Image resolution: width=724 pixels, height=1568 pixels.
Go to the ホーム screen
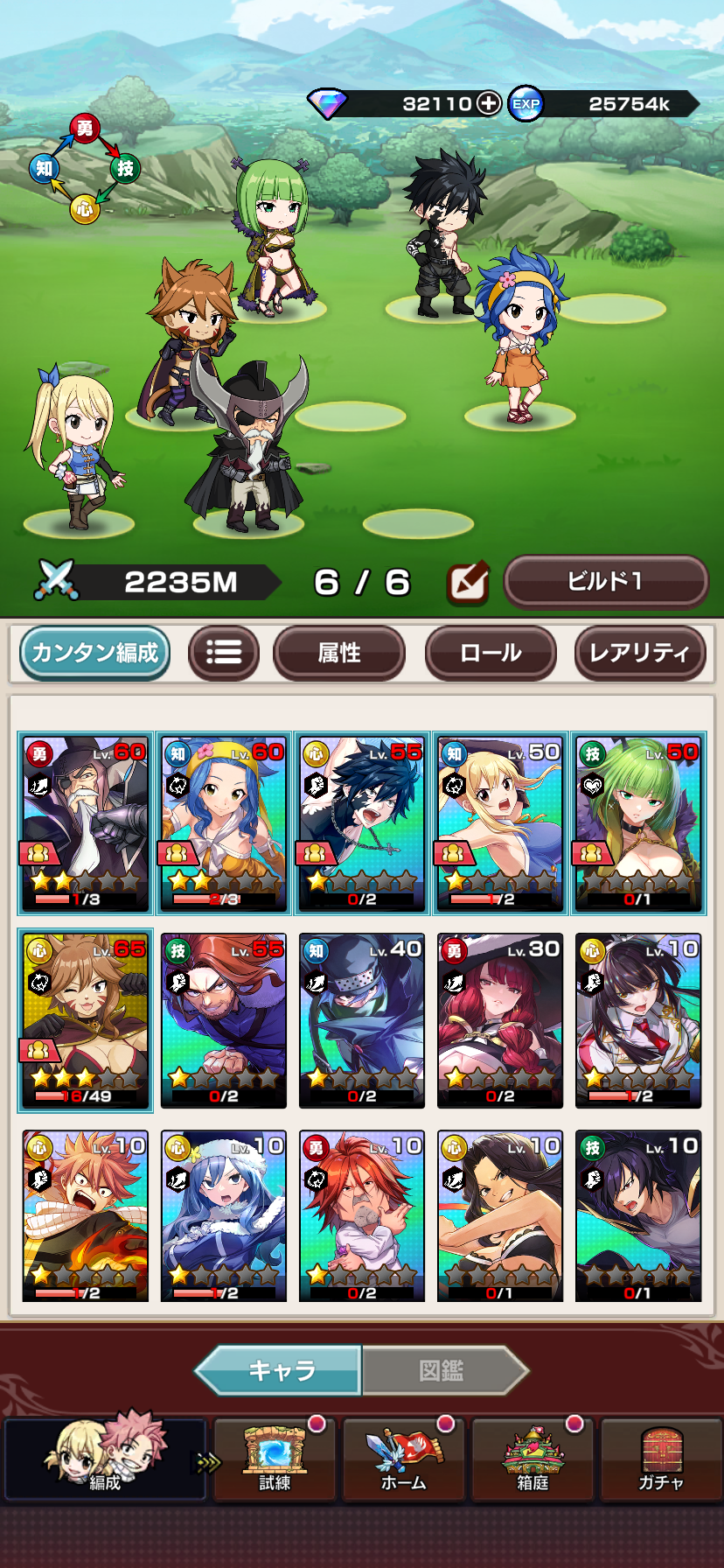[x=403, y=1459]
